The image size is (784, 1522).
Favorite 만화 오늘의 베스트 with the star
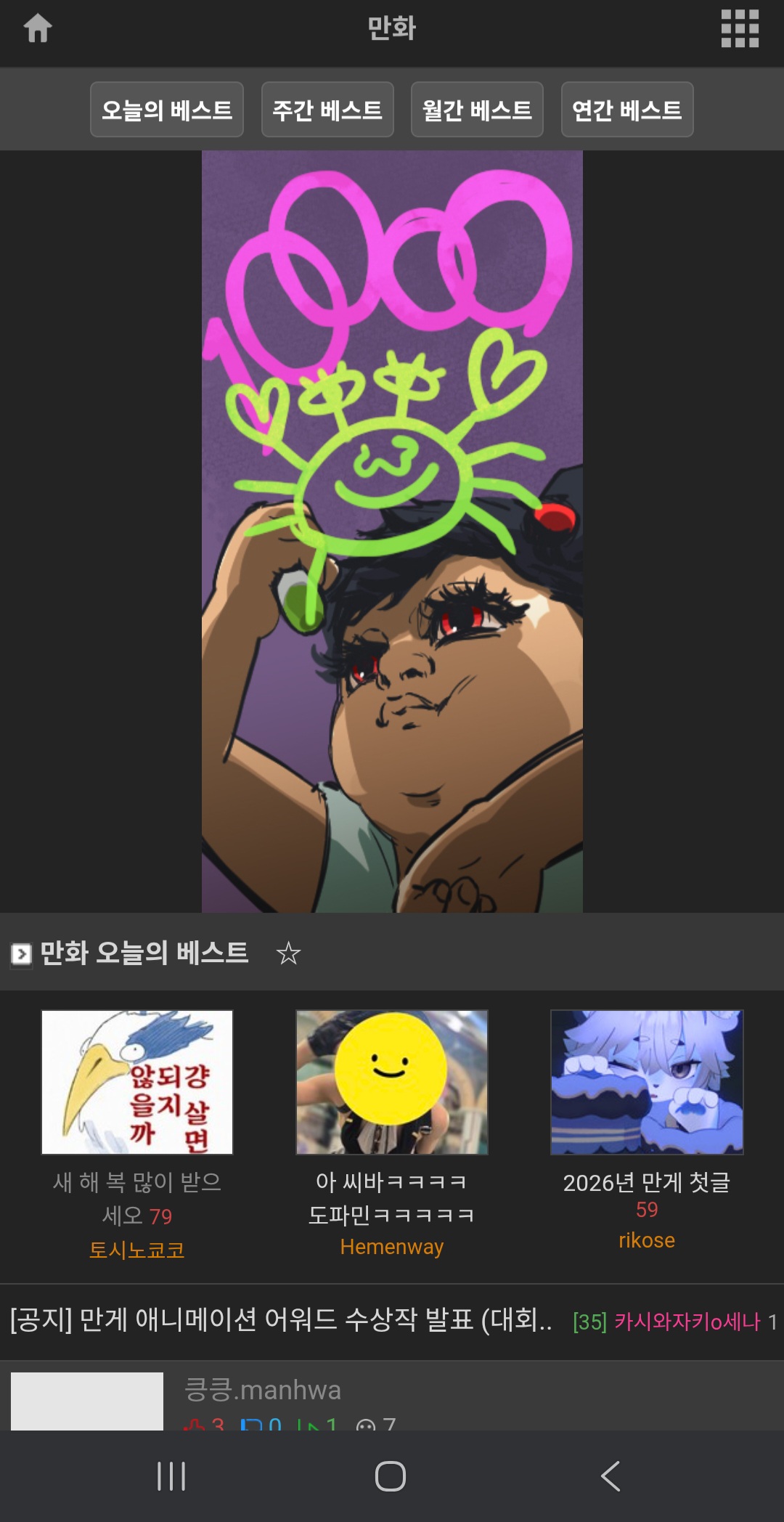(288, 953)
